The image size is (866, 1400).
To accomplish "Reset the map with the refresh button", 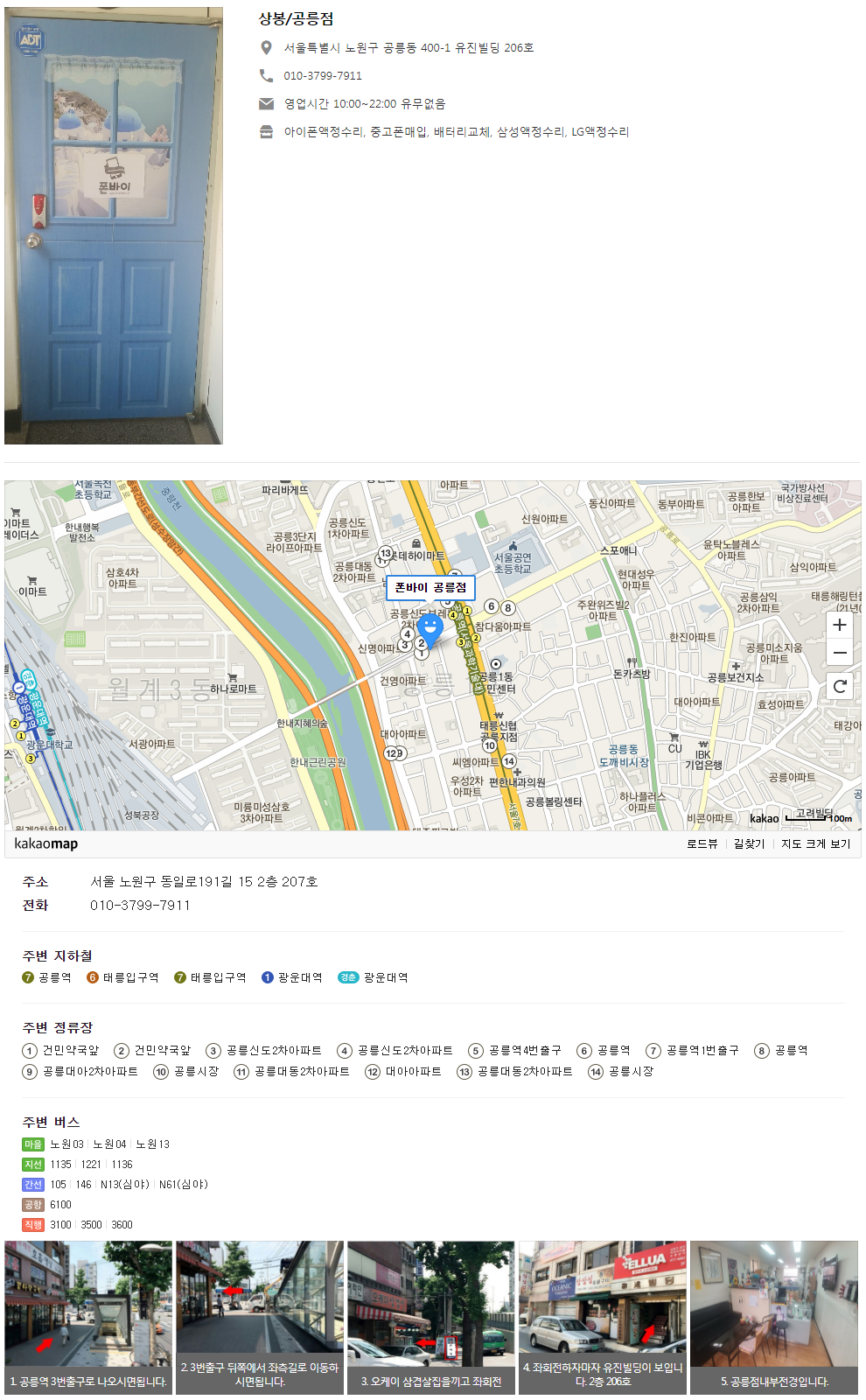I will click(x=839, y=686).
